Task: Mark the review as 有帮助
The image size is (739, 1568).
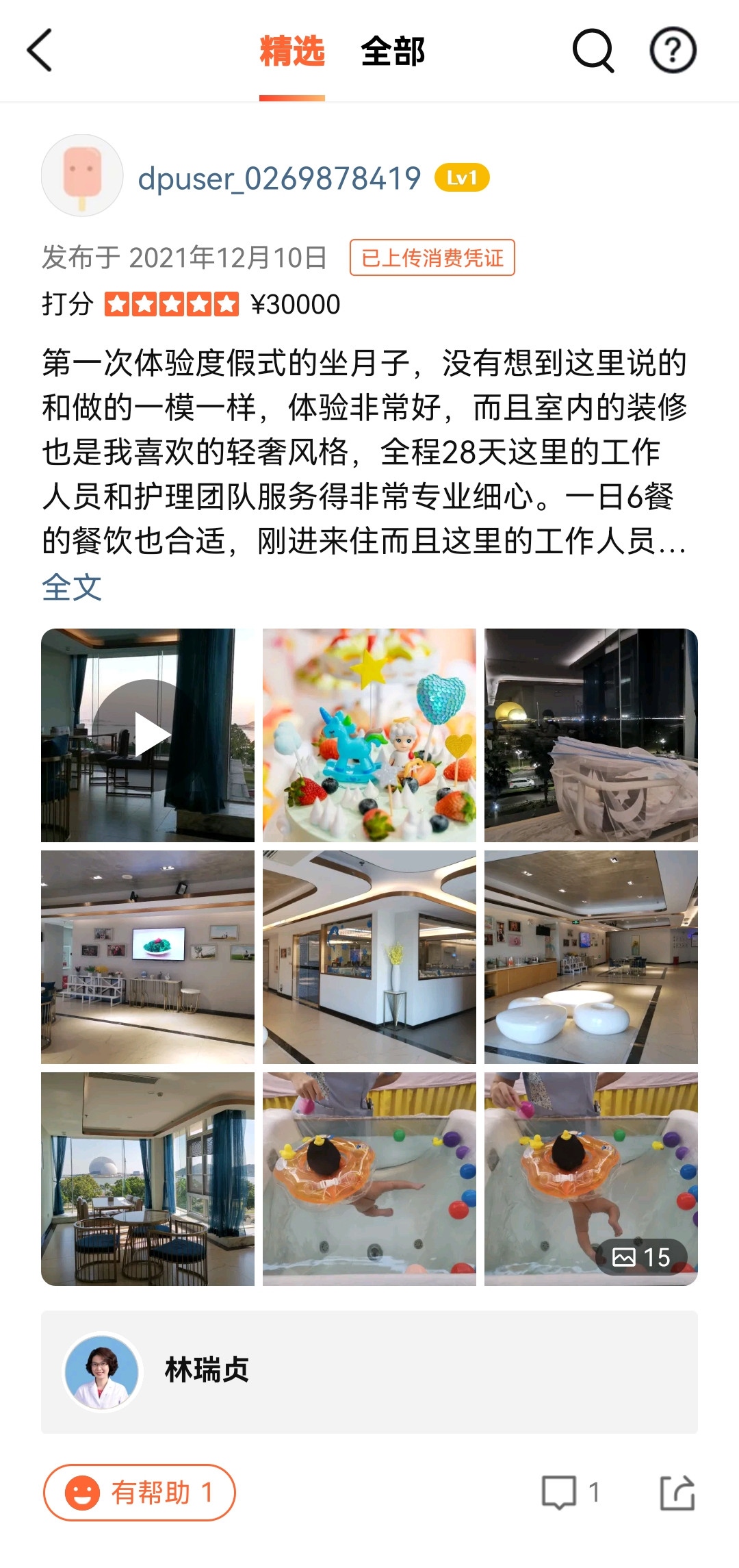Action: [x=140, y=1492]
